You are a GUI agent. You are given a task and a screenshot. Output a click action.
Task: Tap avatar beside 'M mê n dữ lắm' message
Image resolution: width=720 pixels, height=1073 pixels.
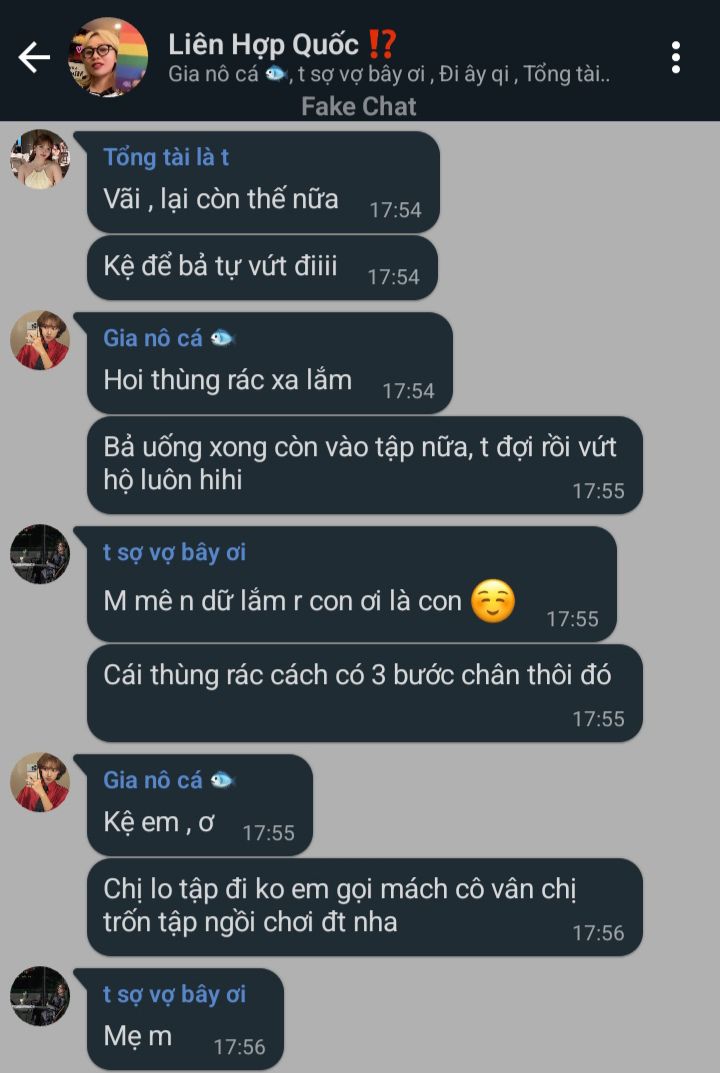40,554
